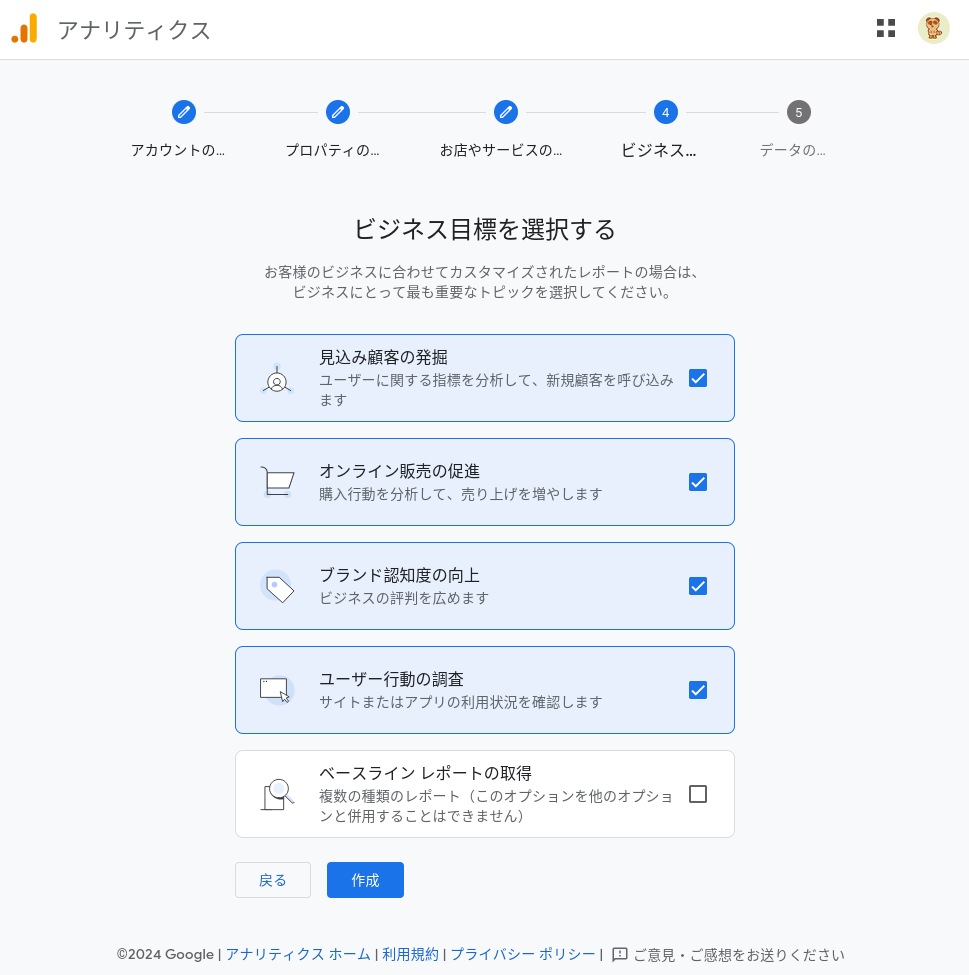Go back to step アカウントの…
Viewport: 969px width, 975px height.
coord(184,112)
